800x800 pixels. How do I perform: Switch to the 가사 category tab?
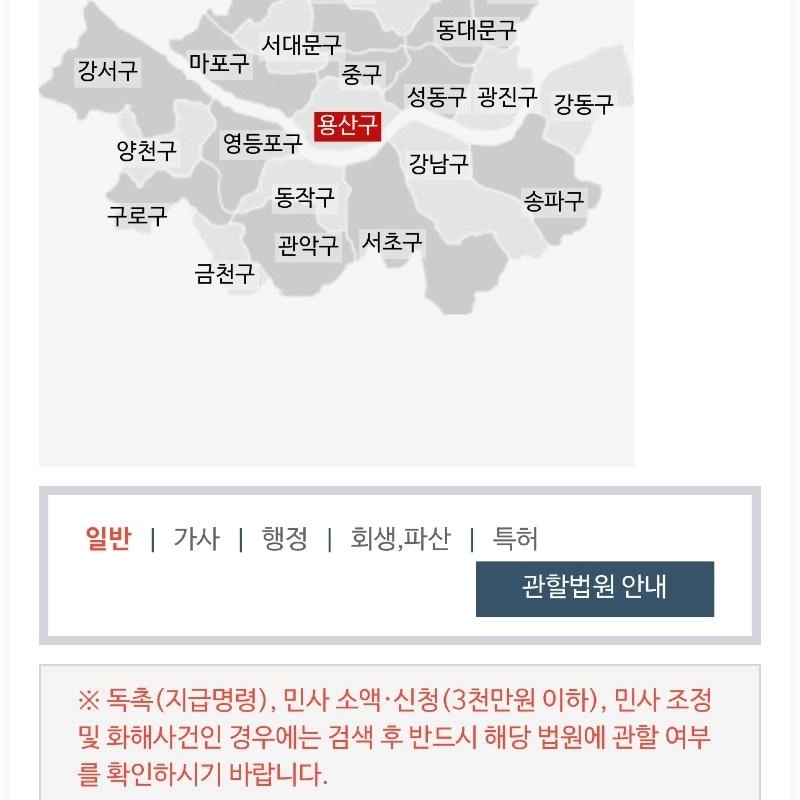click(x=196, y=539)
